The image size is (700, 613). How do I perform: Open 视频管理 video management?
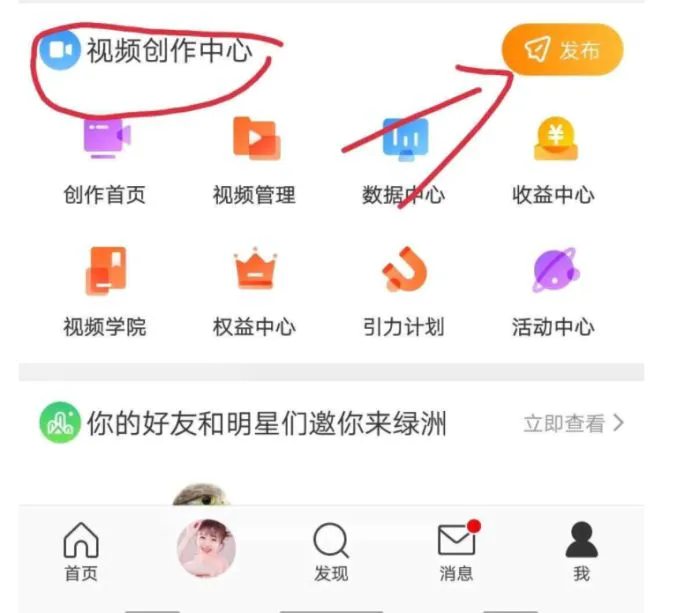[254, 160]
